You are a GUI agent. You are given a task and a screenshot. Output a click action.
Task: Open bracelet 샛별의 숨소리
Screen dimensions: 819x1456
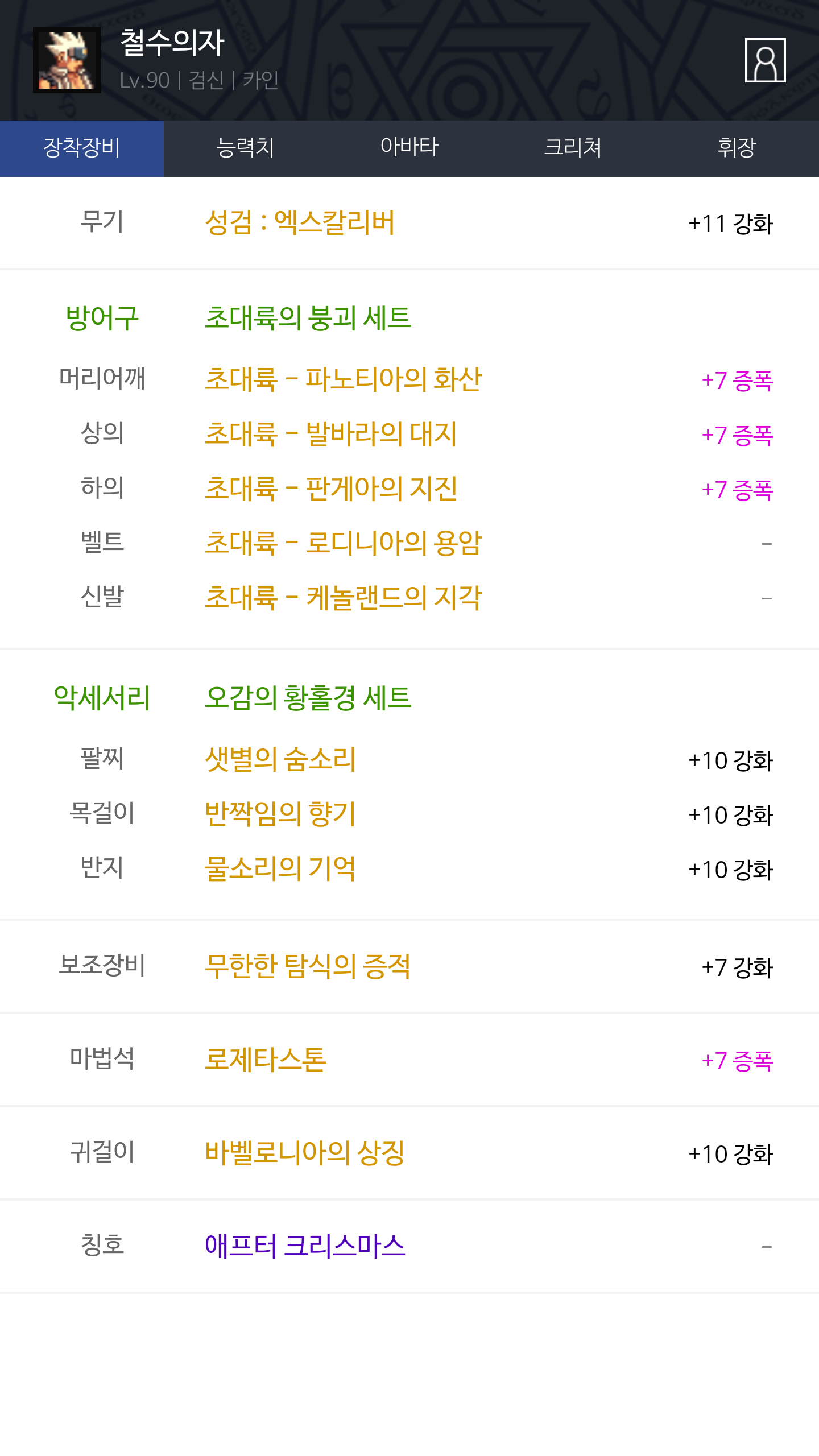click(280, 759)
